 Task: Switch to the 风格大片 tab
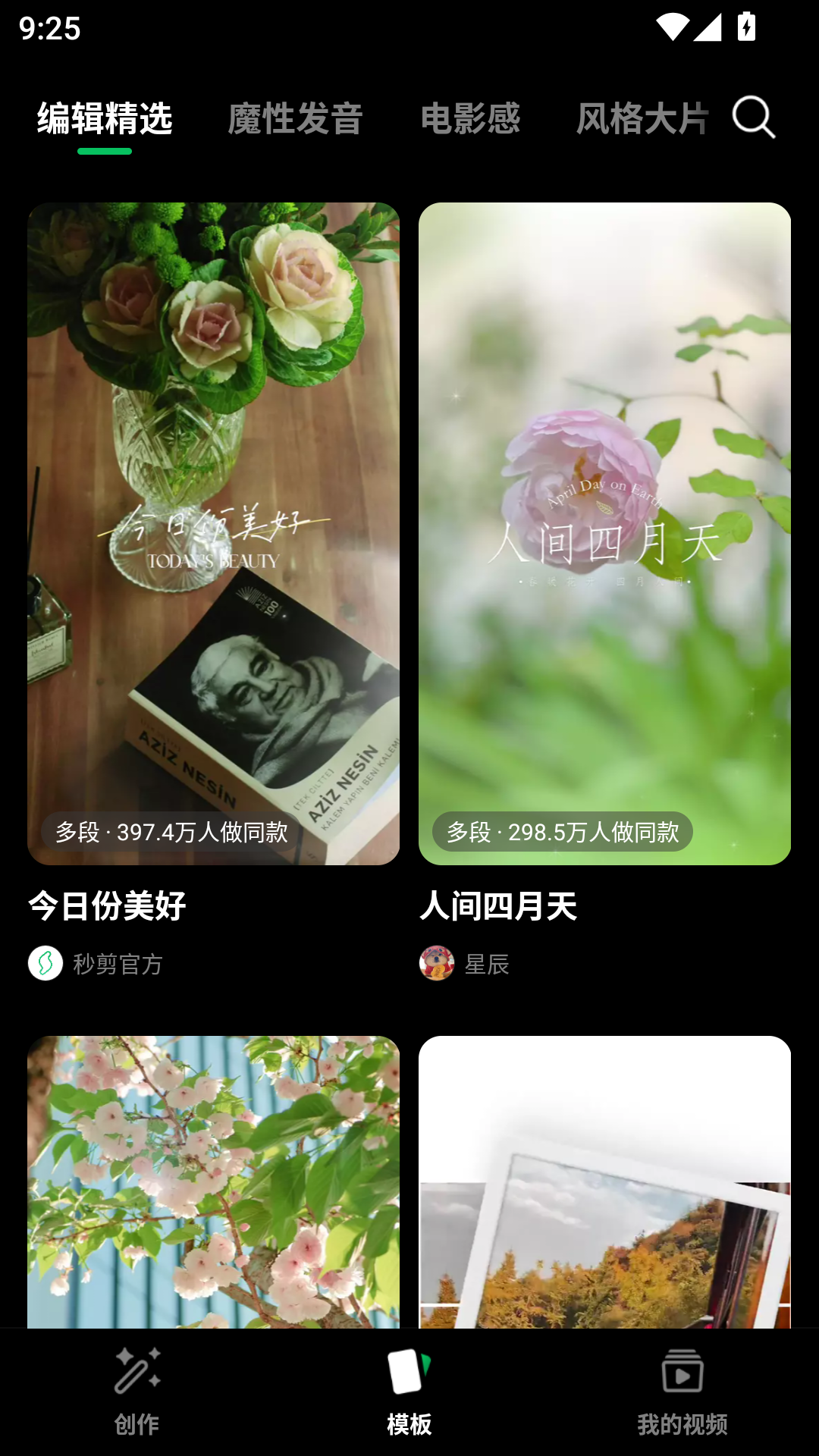coord(642,119)
